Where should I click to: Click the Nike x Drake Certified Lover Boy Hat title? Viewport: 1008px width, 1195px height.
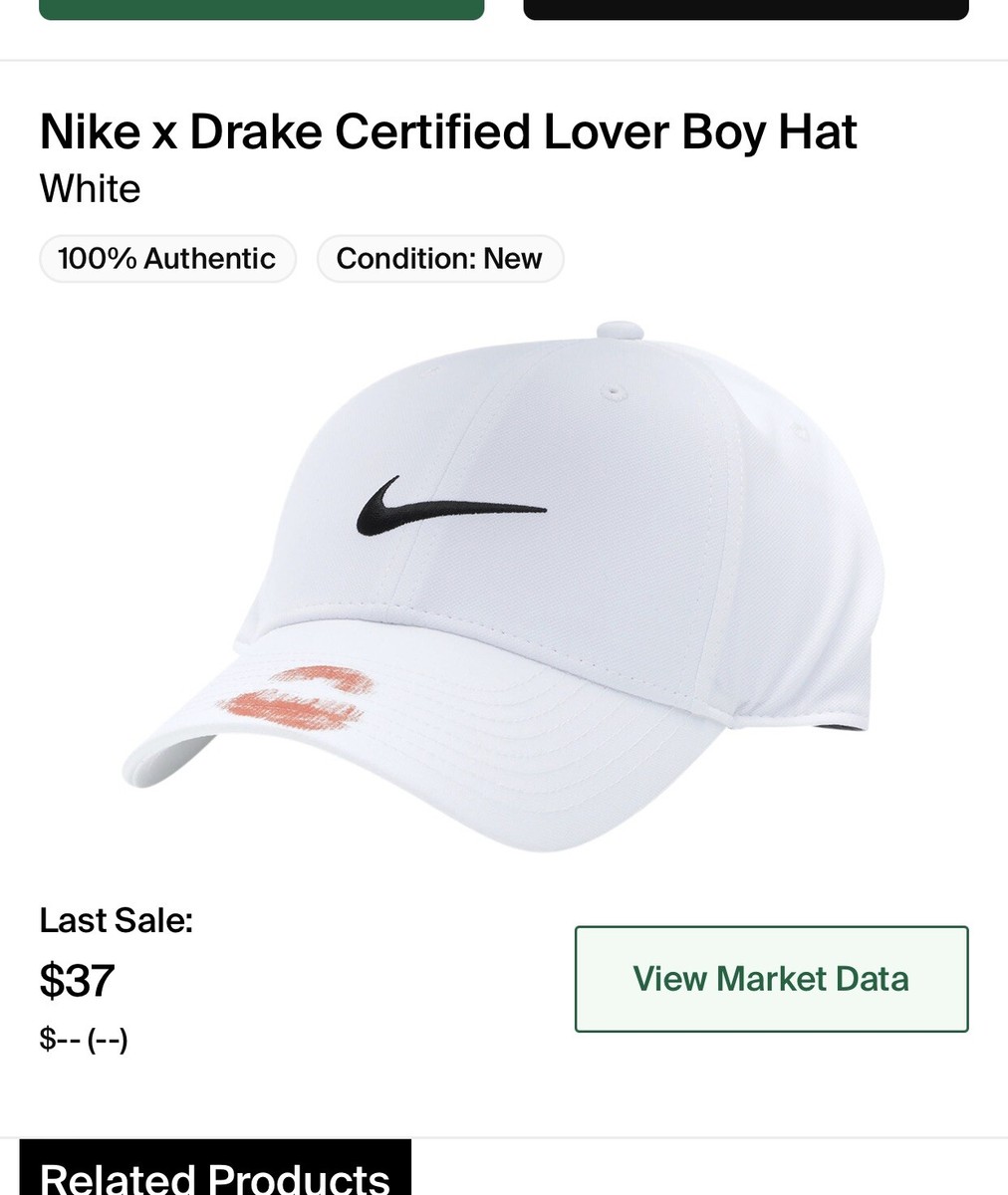tap(447, 130)
